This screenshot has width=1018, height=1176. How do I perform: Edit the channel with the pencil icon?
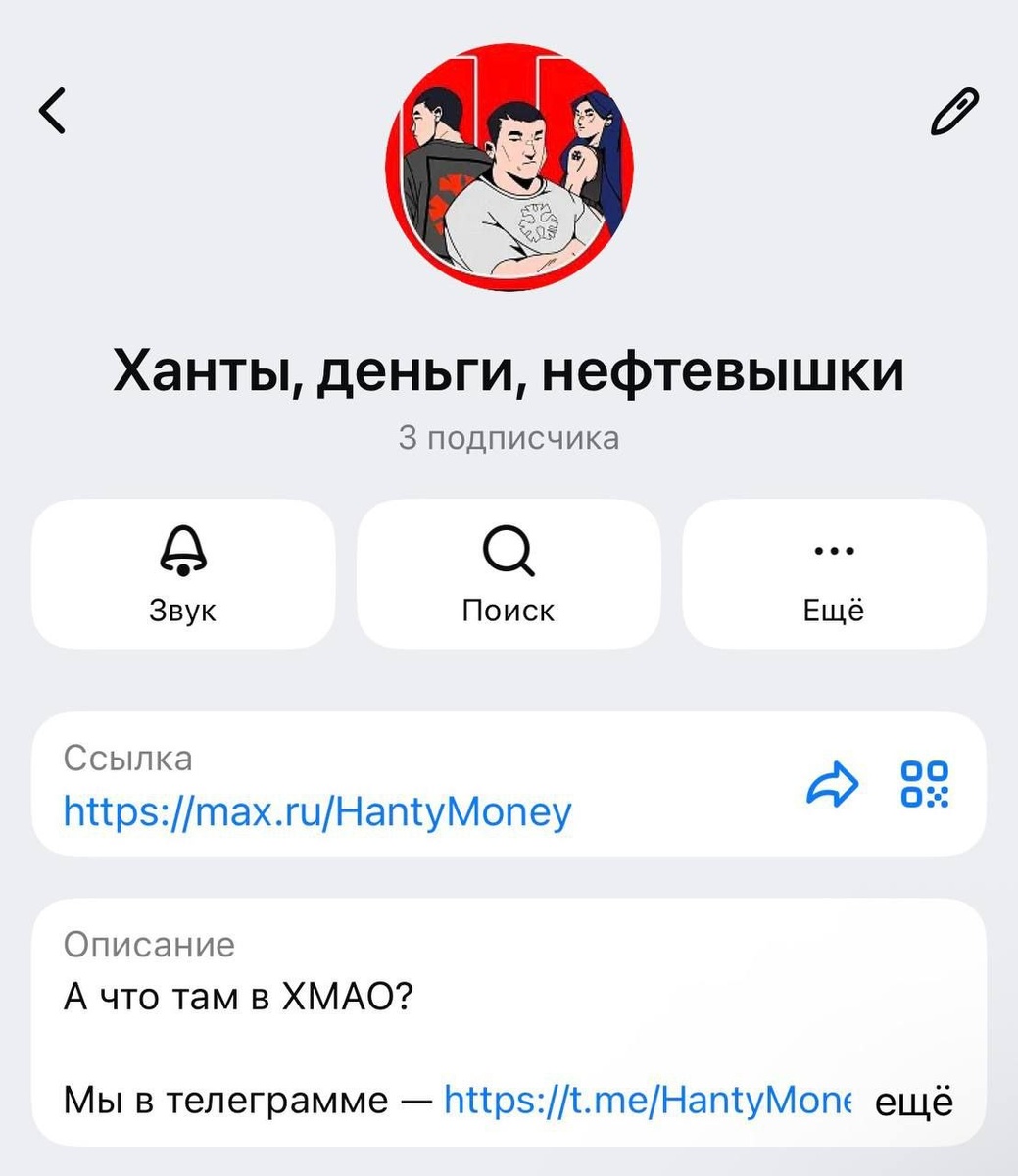(953, 110)
